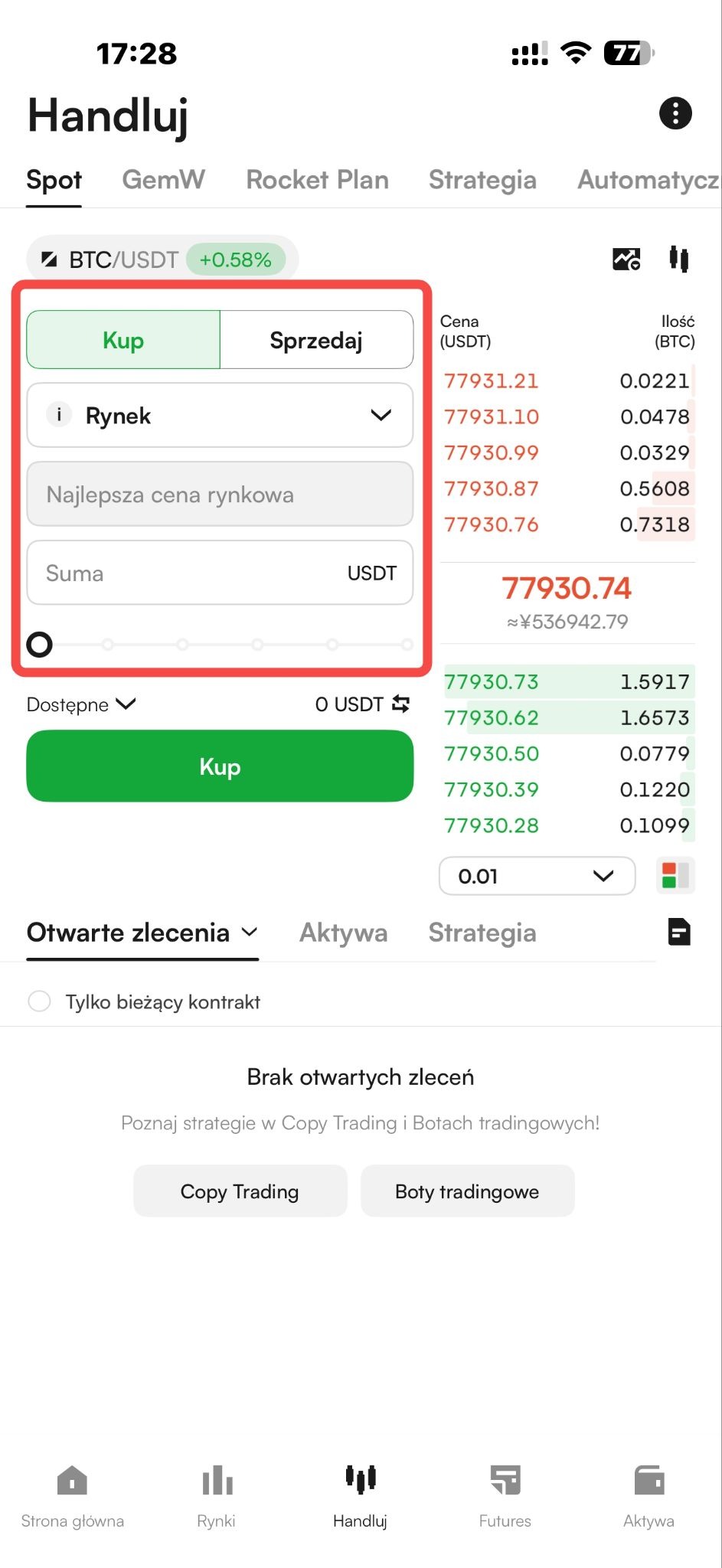Open the 0.01 price precision dropdown
This screenshot has width=722, height=1568.
pos(537,876)
